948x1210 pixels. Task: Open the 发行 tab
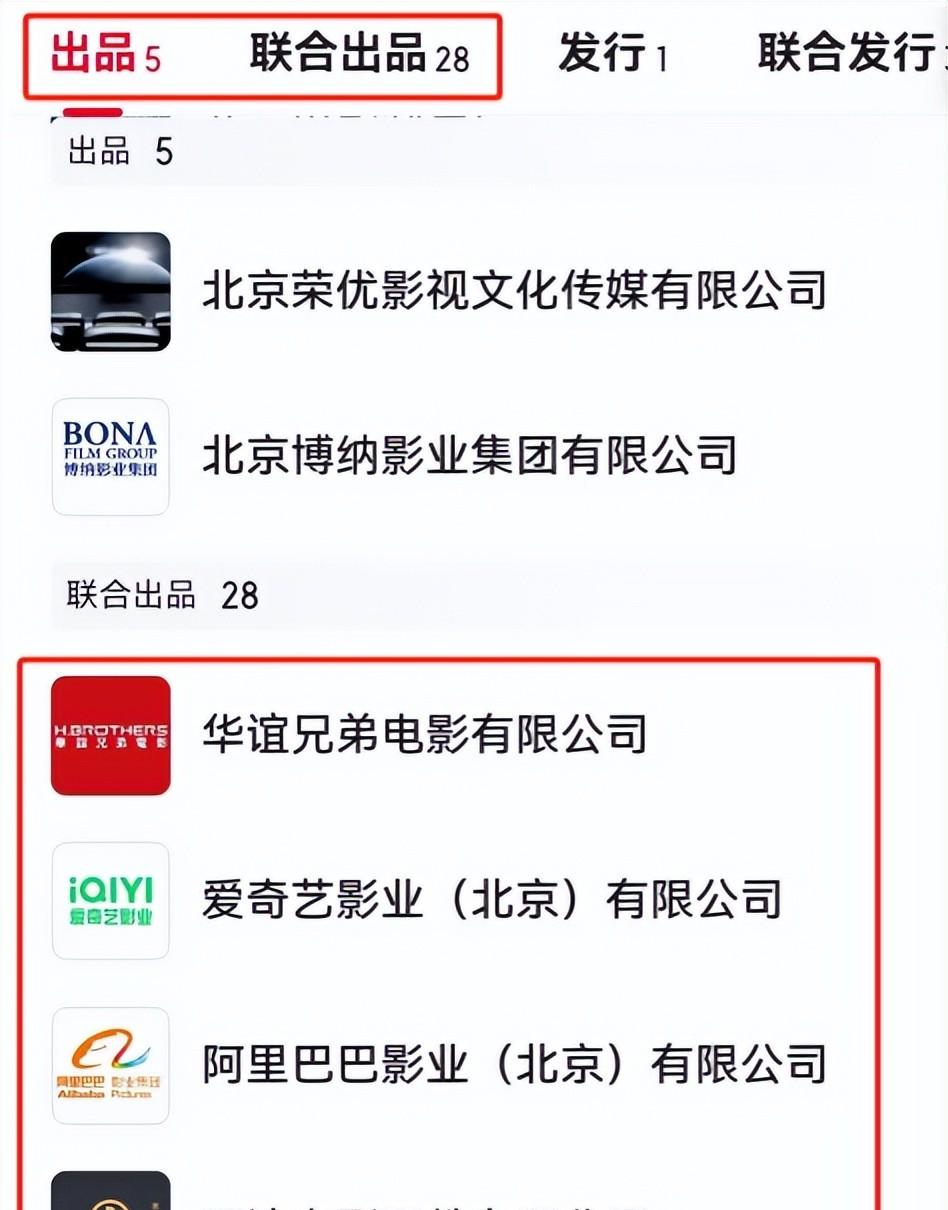(613, 55)
